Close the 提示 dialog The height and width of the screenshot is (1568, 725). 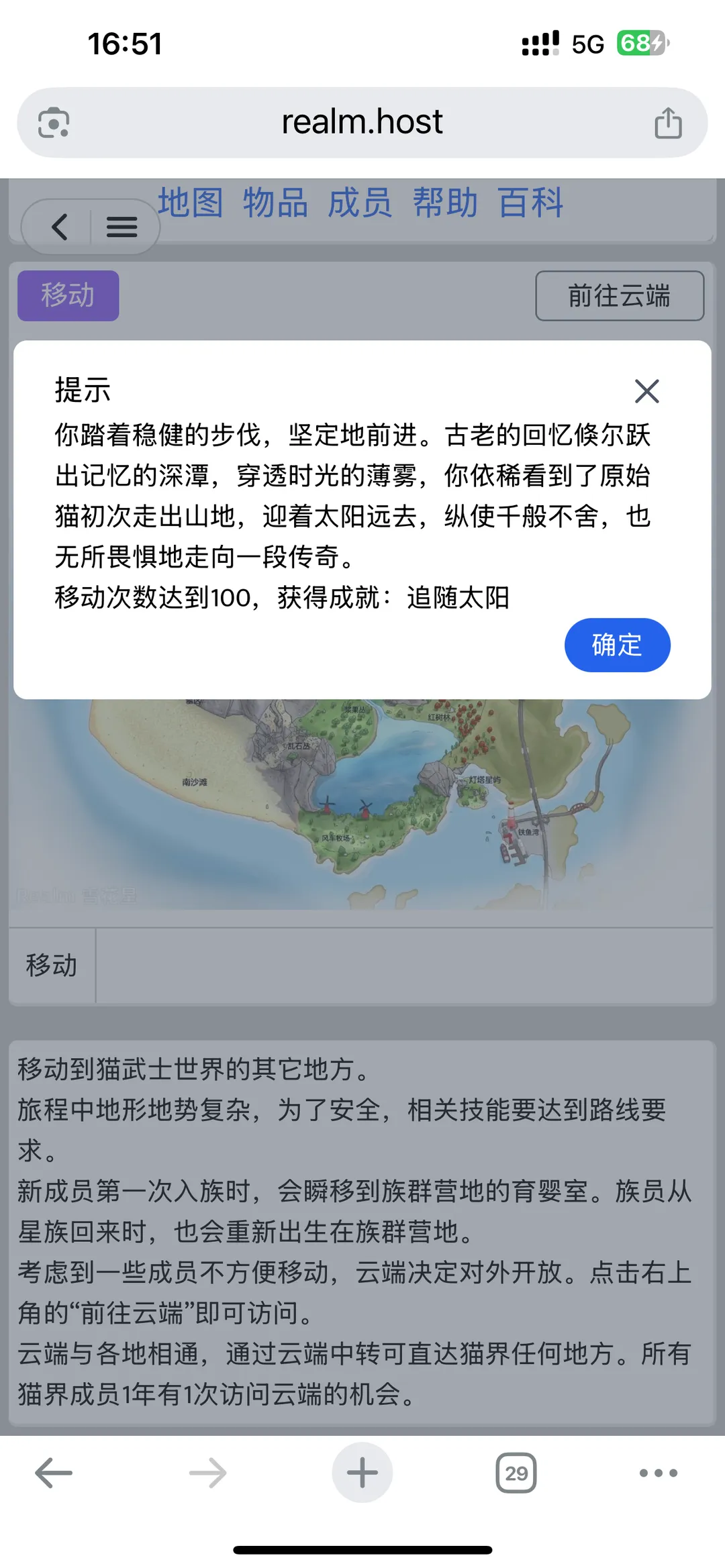pos(646,391)
